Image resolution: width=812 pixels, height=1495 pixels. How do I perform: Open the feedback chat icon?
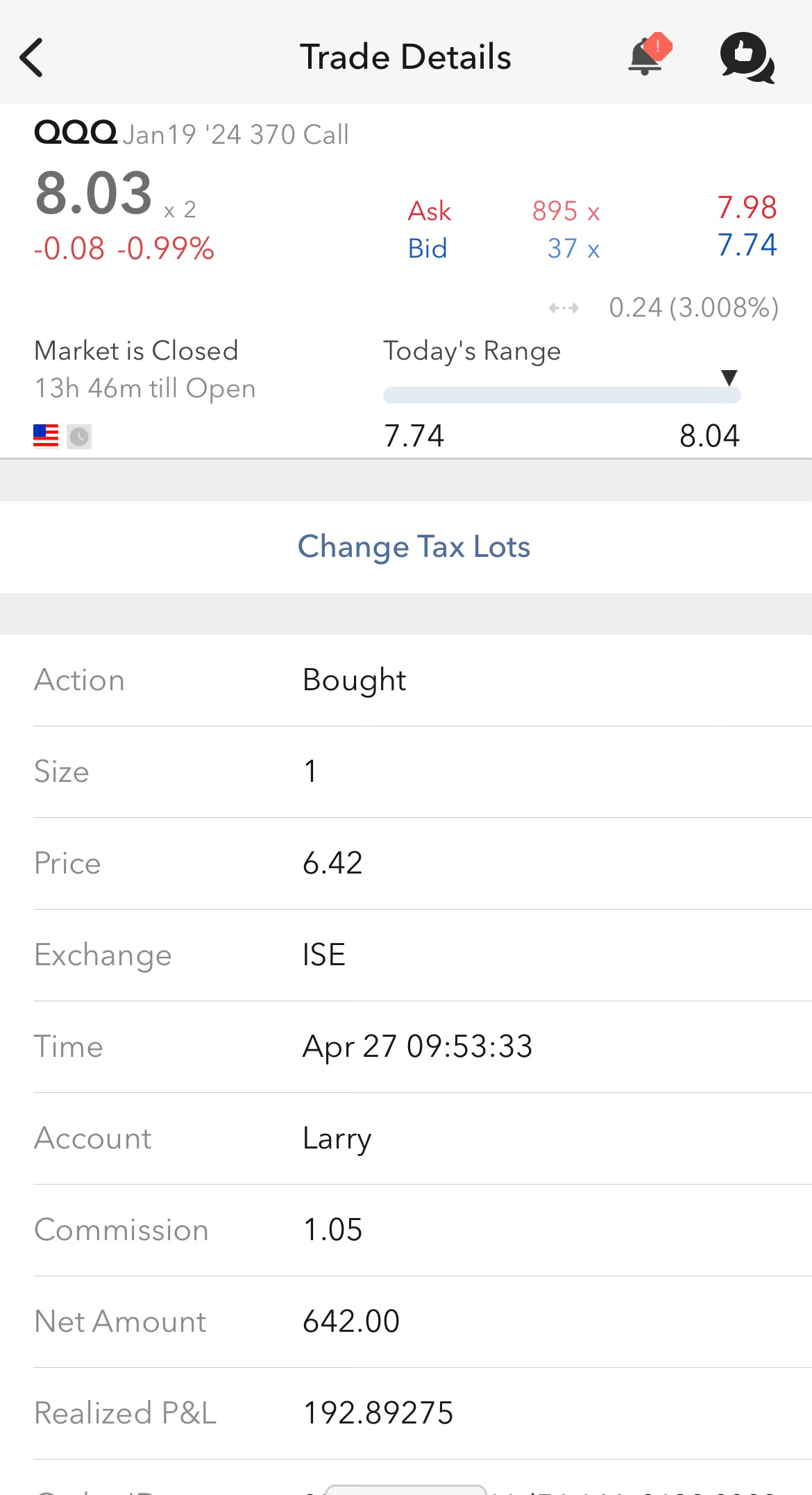click(747, 58)
